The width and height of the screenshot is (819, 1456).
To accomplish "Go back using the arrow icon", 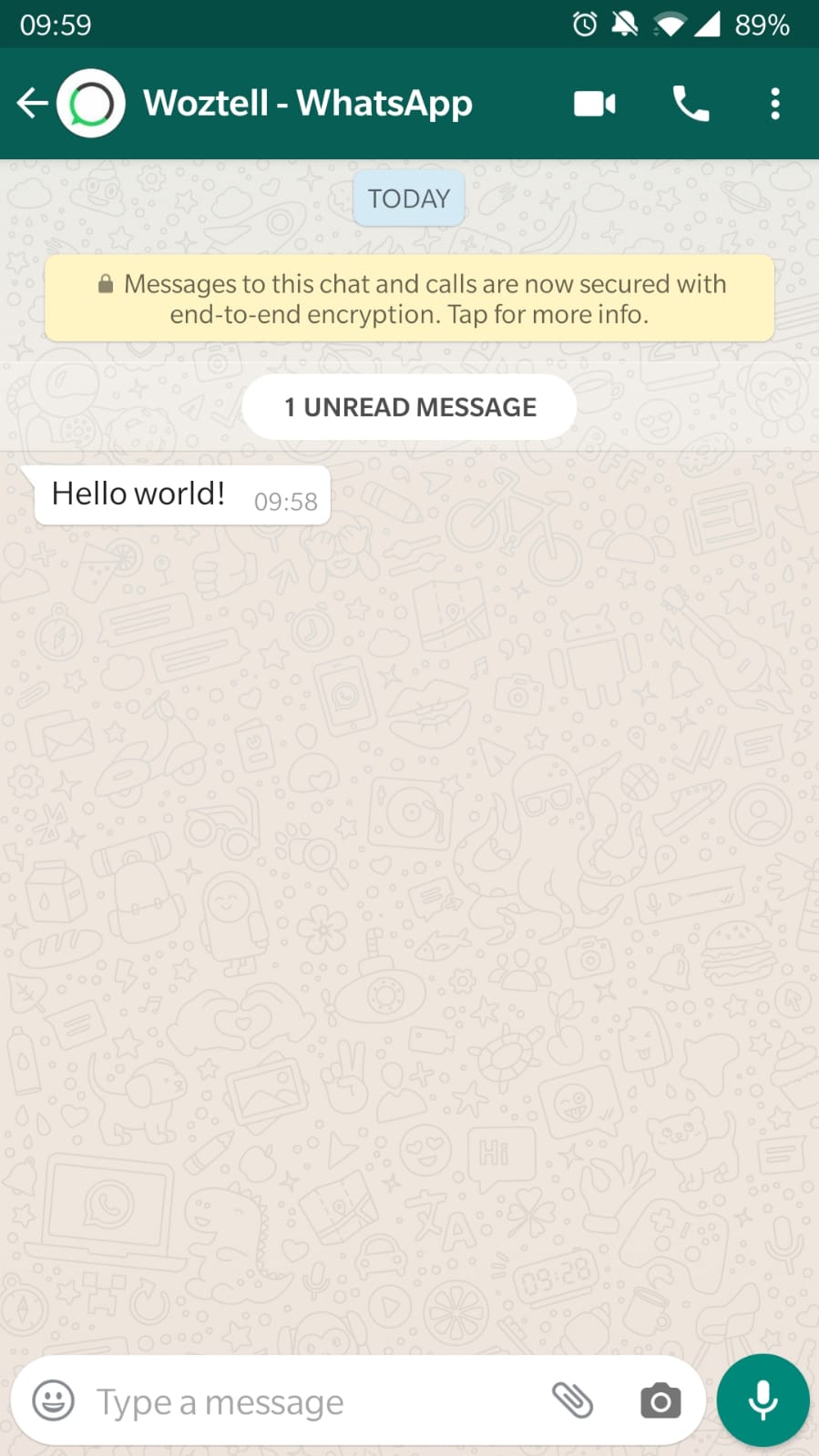I will coord(33,103).
